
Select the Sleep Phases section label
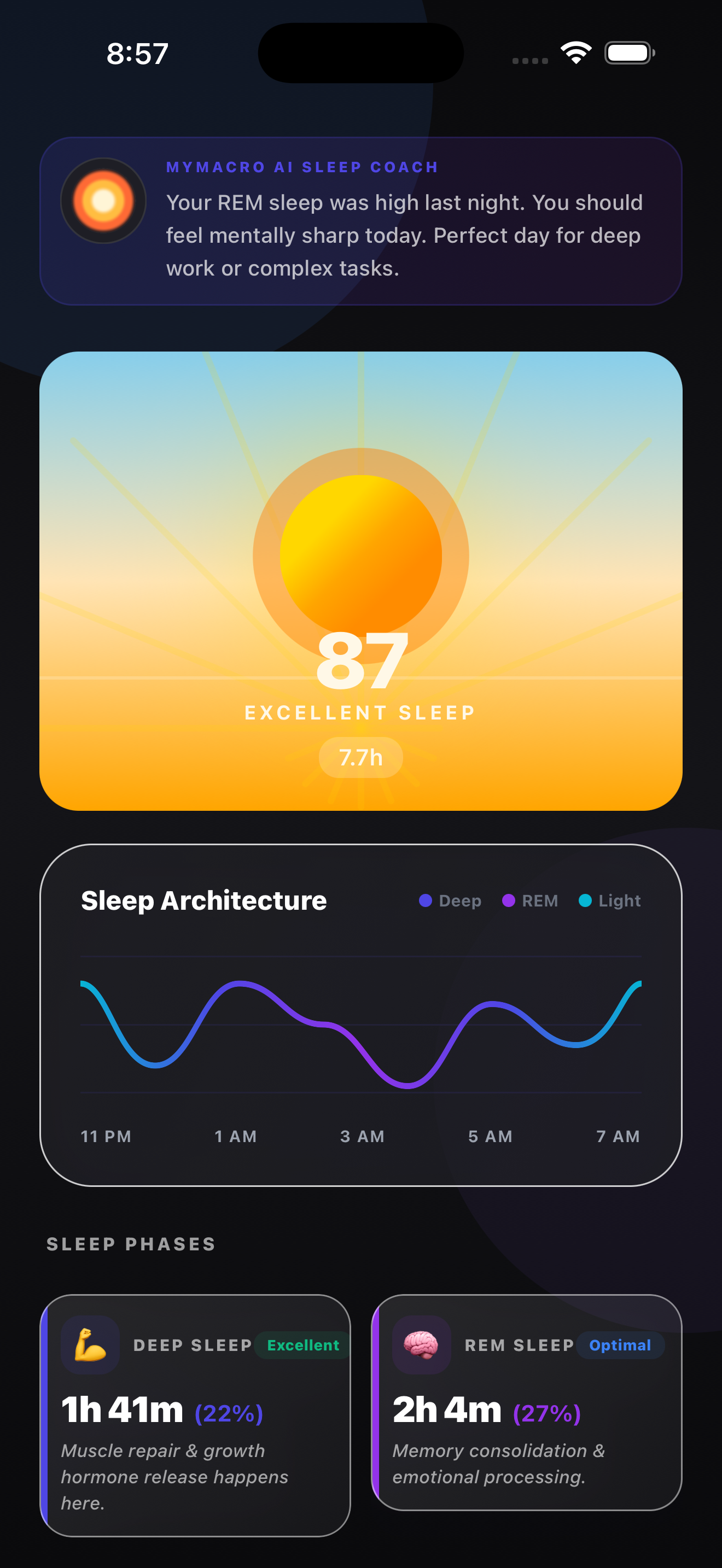tap(131, 1244)
